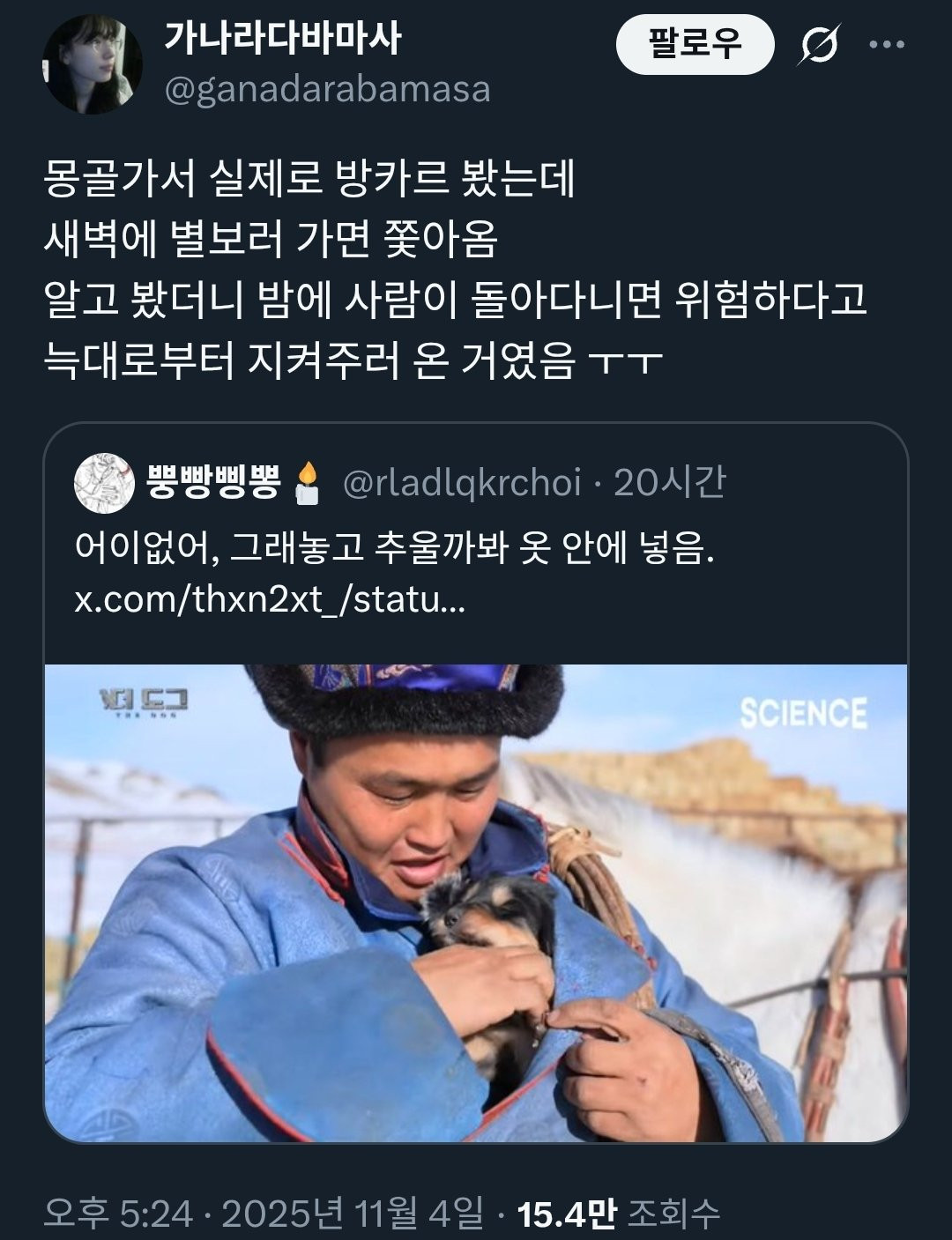The height and width of the screenshot is (1240, 952).
Task: Open the x.com/thxn2xt_ link
Action: [x=268, y=600]
